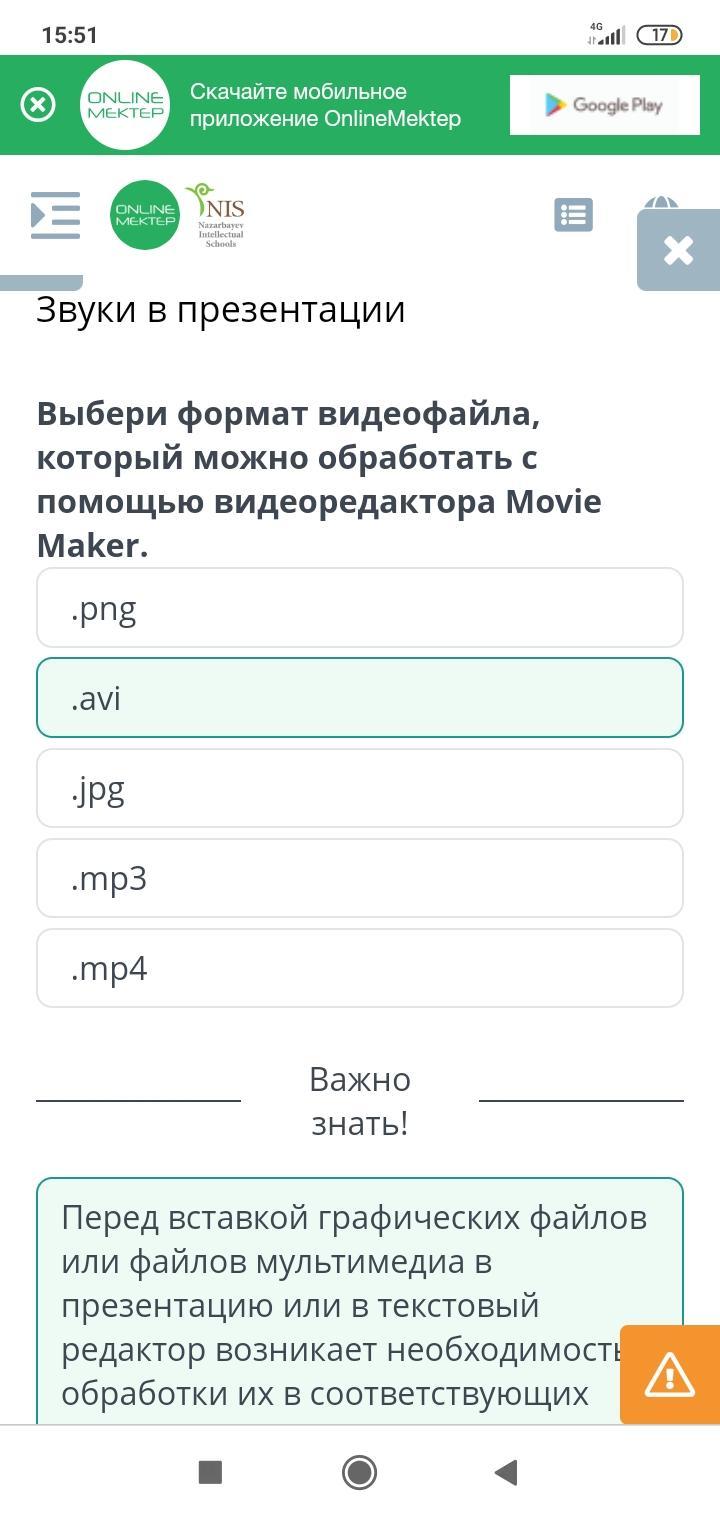Go to the system home screen
The image size is (720, 1520).
[x=359, y=1472]
